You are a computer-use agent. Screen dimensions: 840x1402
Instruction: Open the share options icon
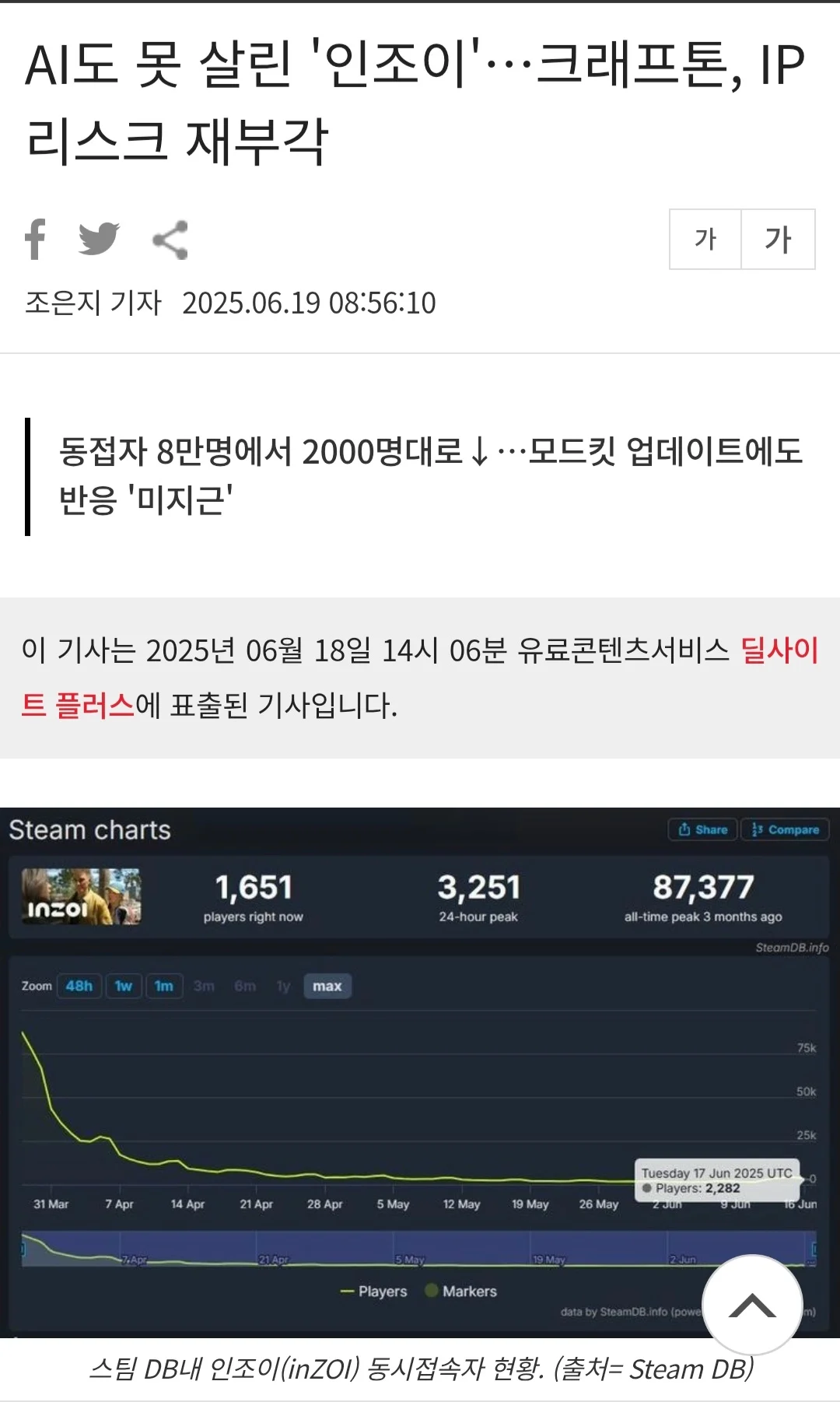[x=170, y=240]
